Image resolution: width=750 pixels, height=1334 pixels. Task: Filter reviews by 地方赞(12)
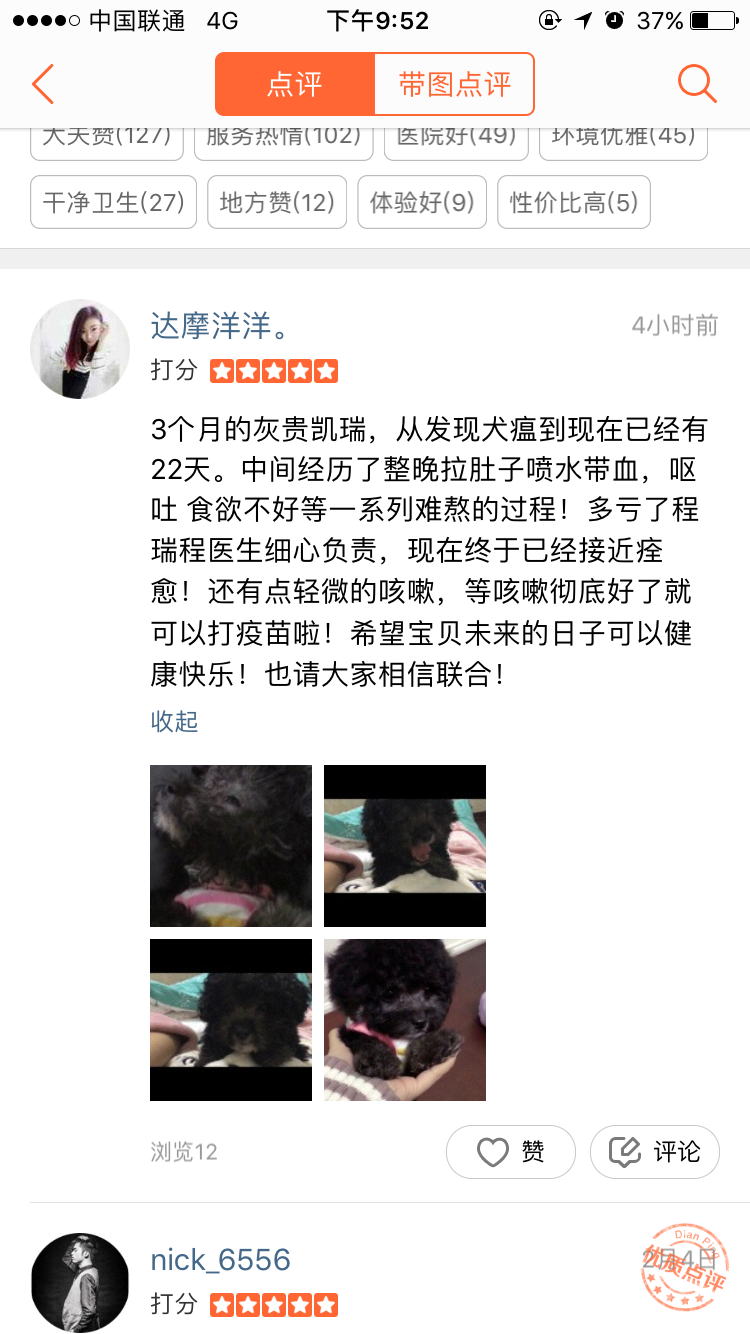point(277,203)
